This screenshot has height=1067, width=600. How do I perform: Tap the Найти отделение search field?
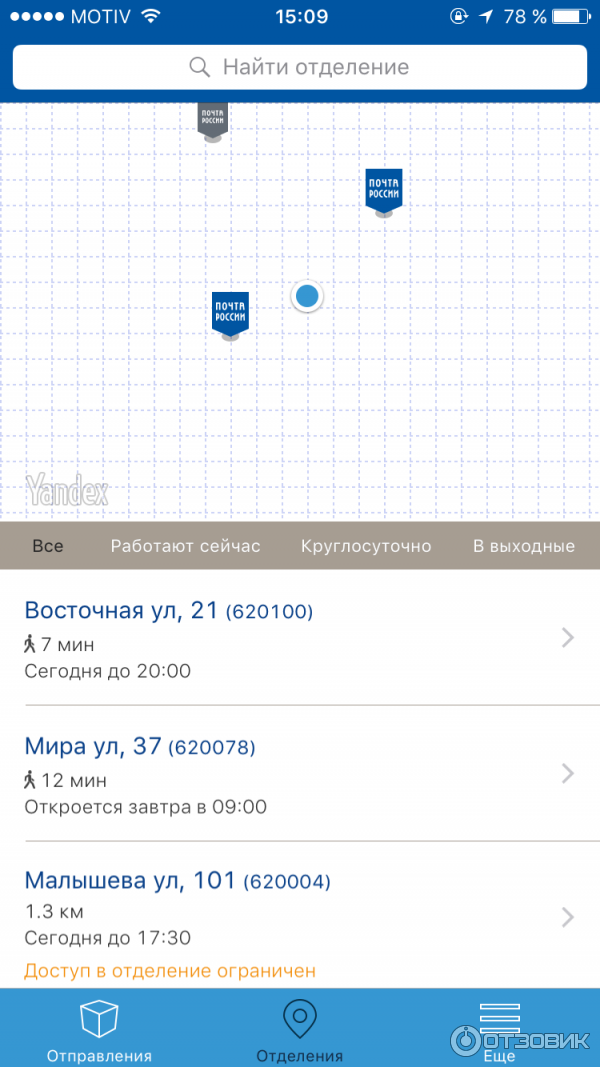[x=300, y=67]
